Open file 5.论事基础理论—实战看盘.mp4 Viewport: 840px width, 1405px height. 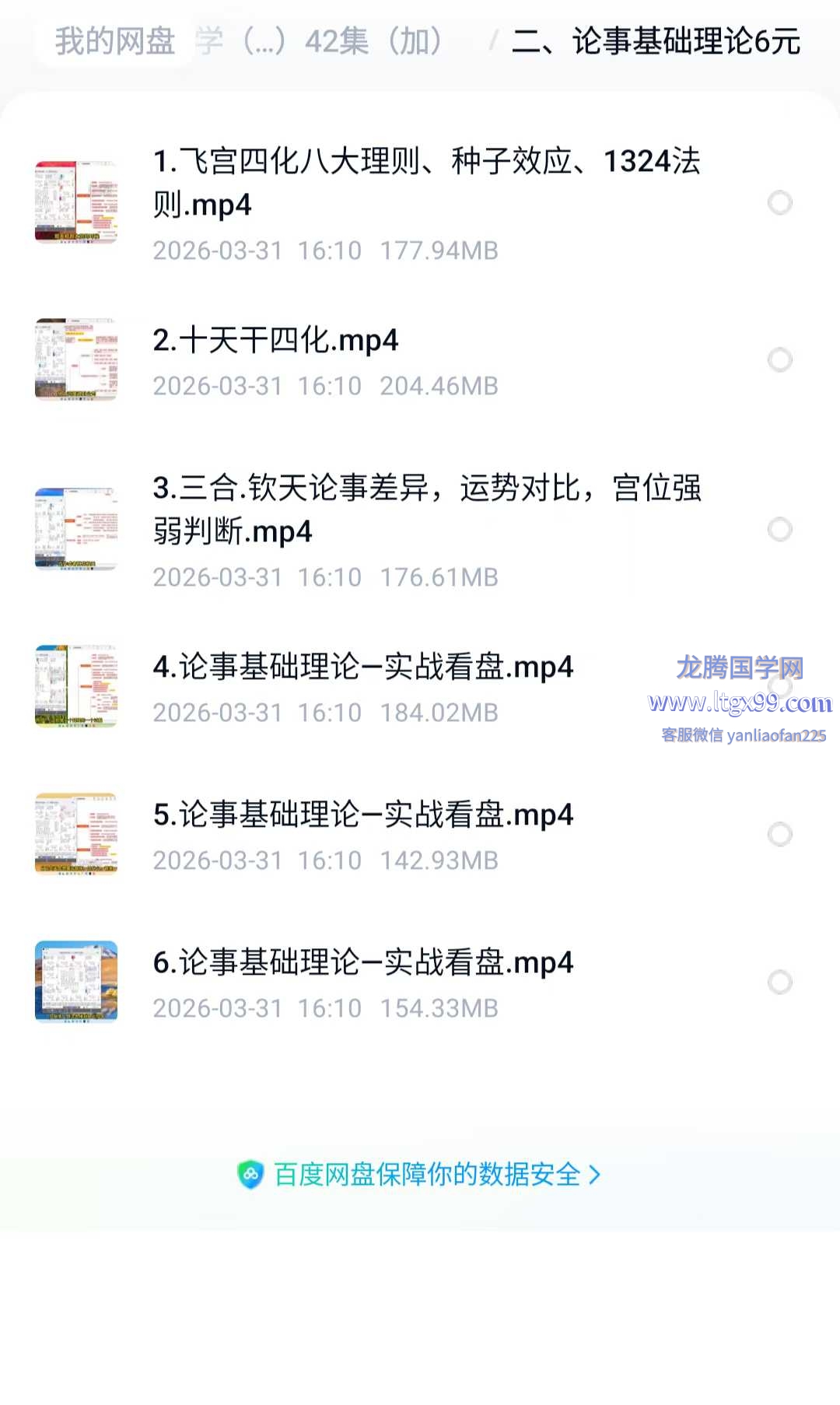(362, 815)
